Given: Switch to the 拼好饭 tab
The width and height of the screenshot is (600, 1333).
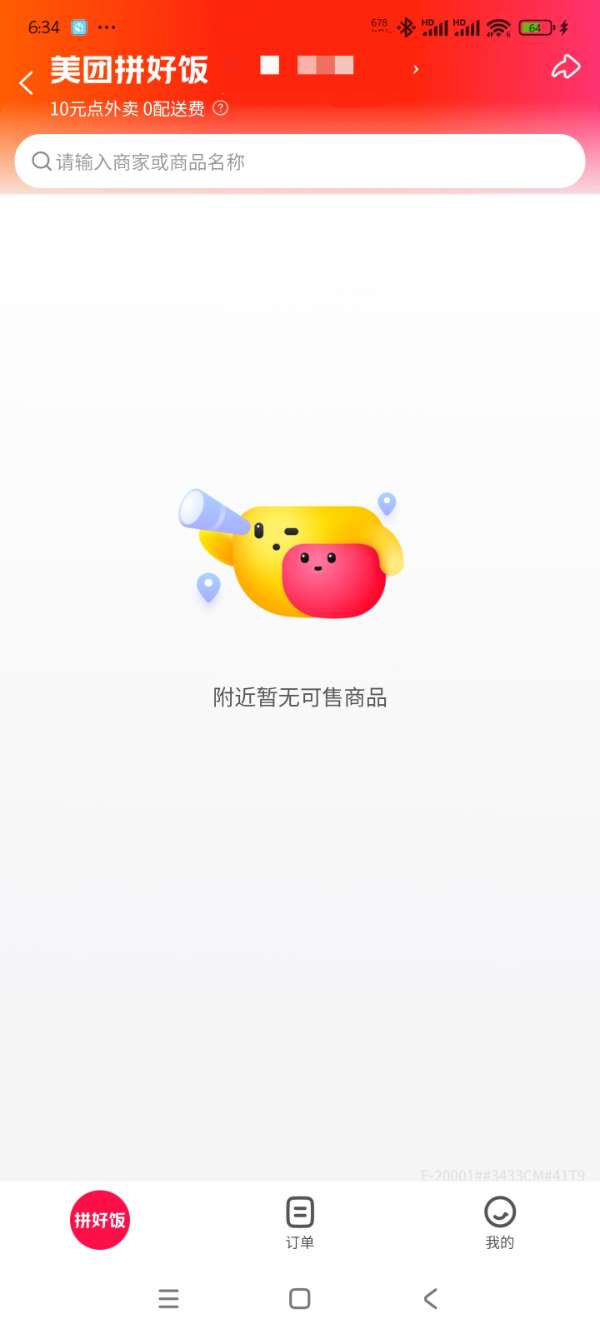Looking at the screenshot, I should coord(100,1219).
